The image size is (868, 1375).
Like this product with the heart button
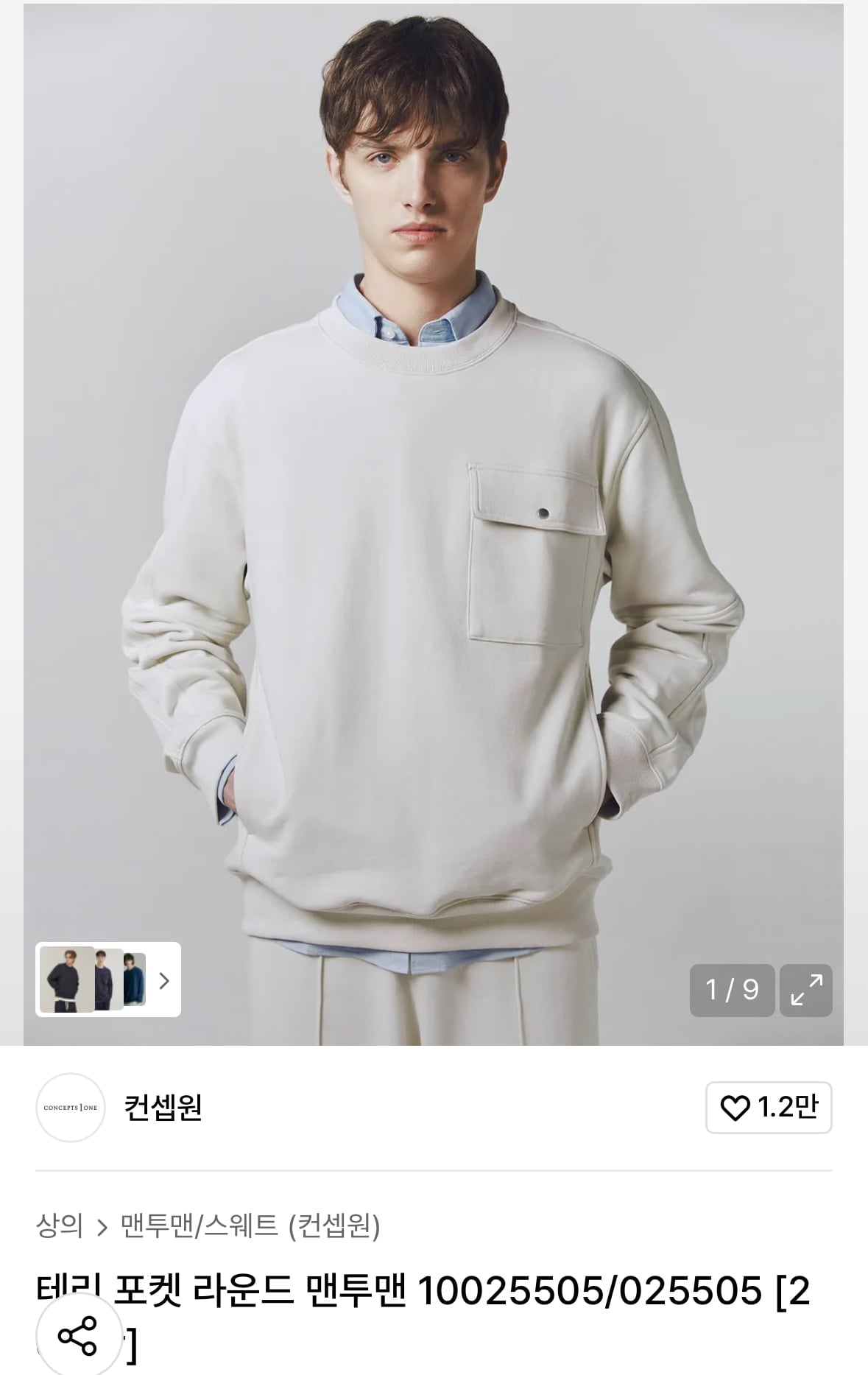[768, 1107]
